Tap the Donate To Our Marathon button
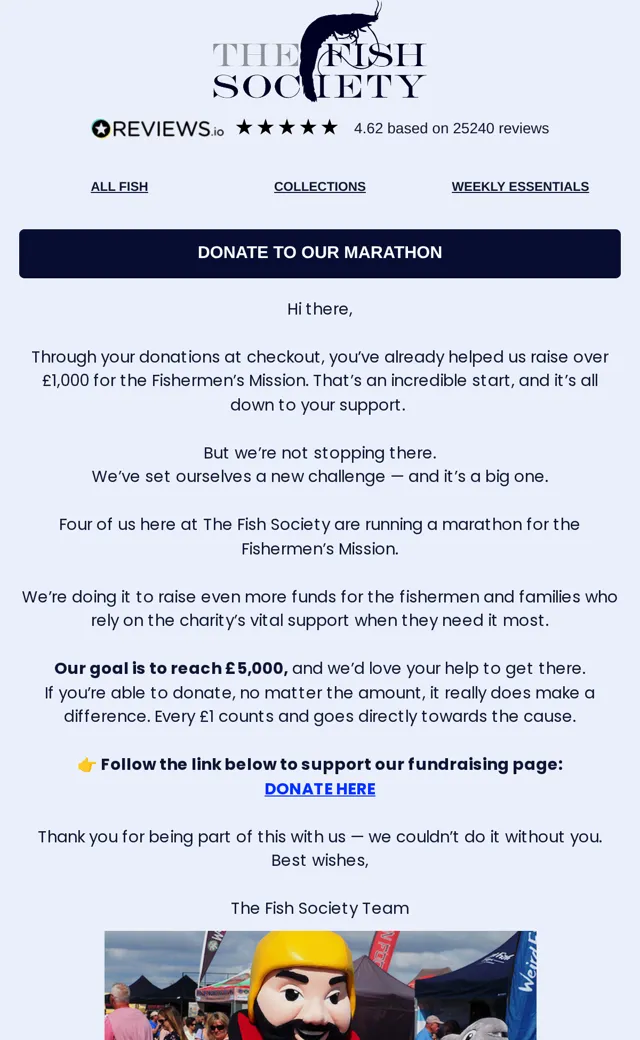 [320, 253]
